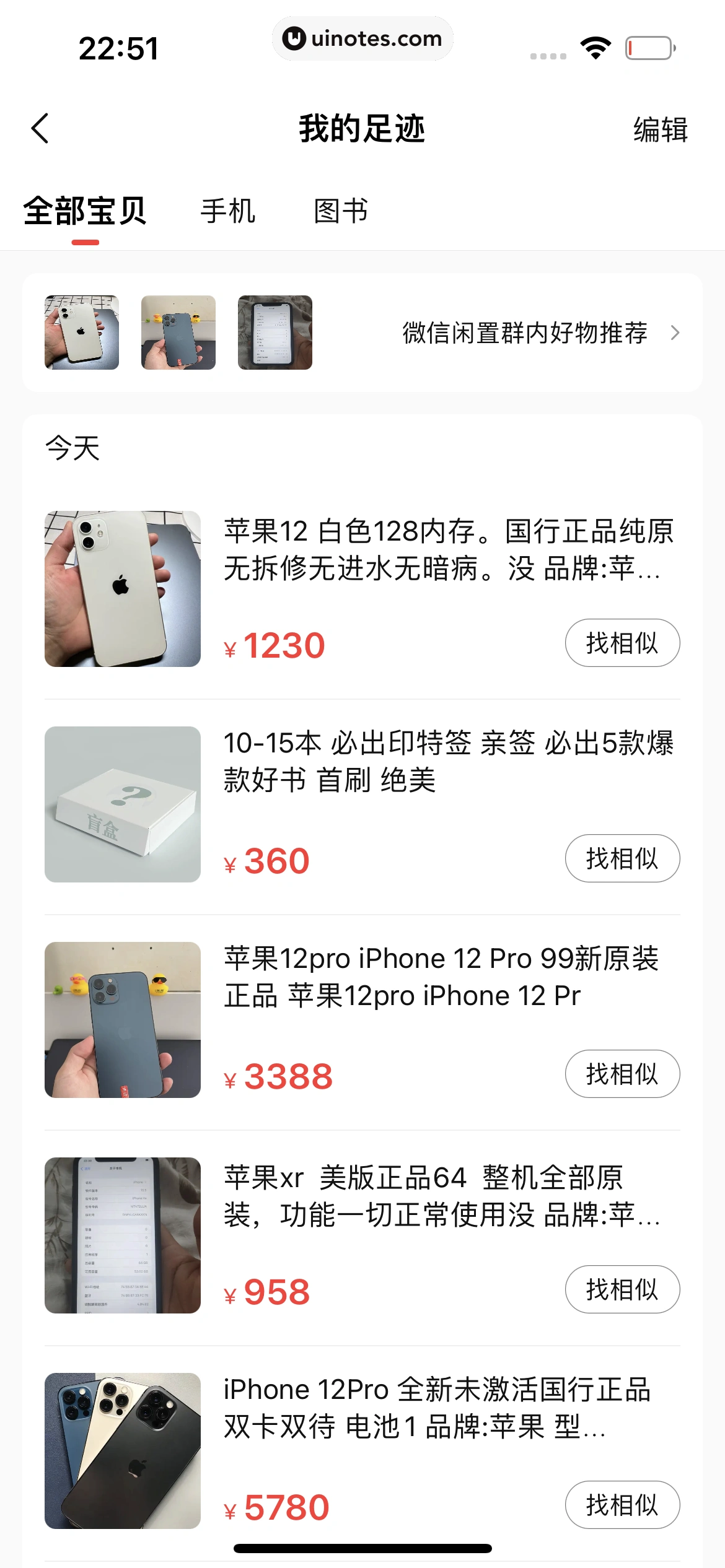Open the 手机 category filter
This screenshot has width=725, height=1568.
pyautogui.click(x=227, y=211)
